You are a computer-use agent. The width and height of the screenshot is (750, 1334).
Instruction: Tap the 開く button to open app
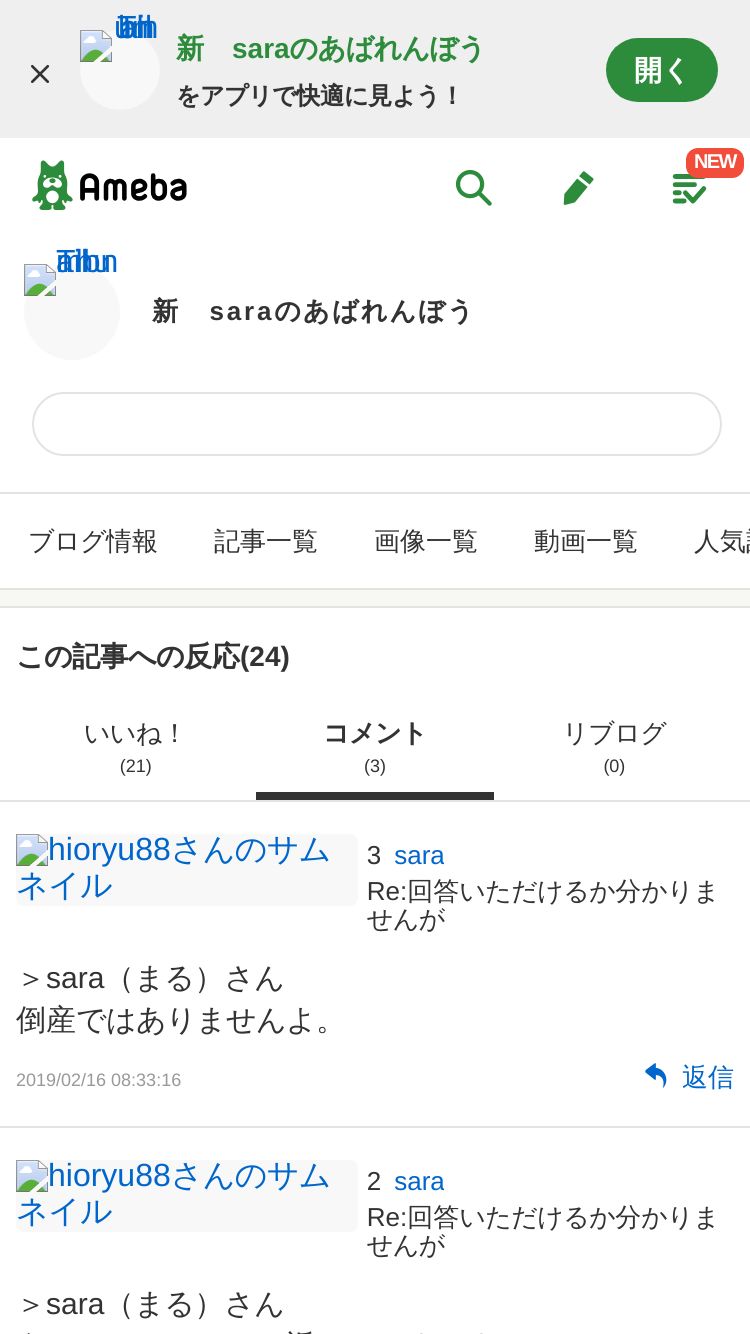pyautogui.click(x=661, y=70)
